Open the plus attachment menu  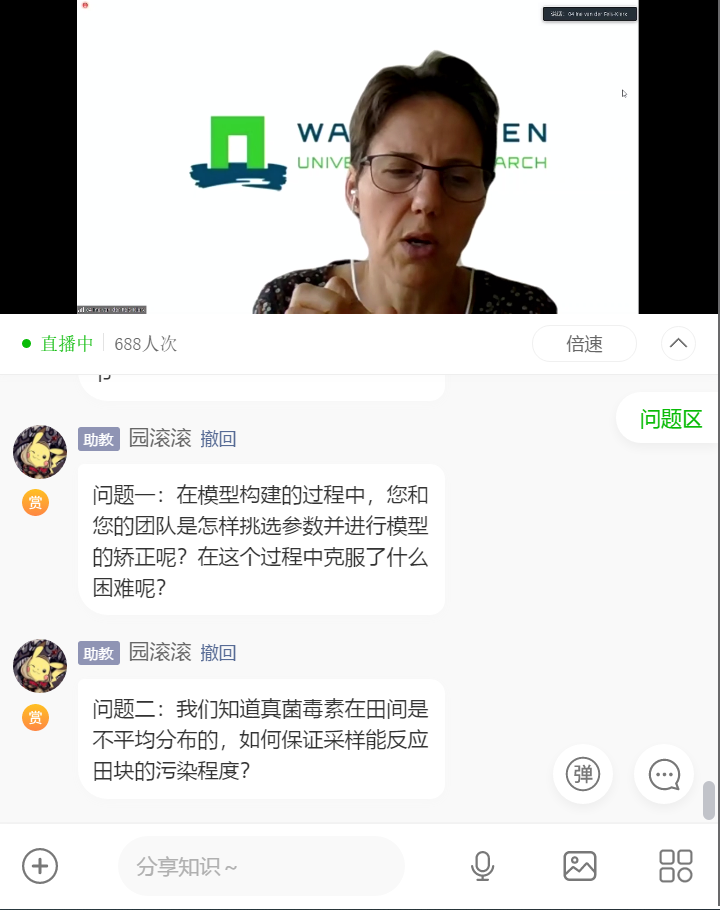(x=40, y=866)
